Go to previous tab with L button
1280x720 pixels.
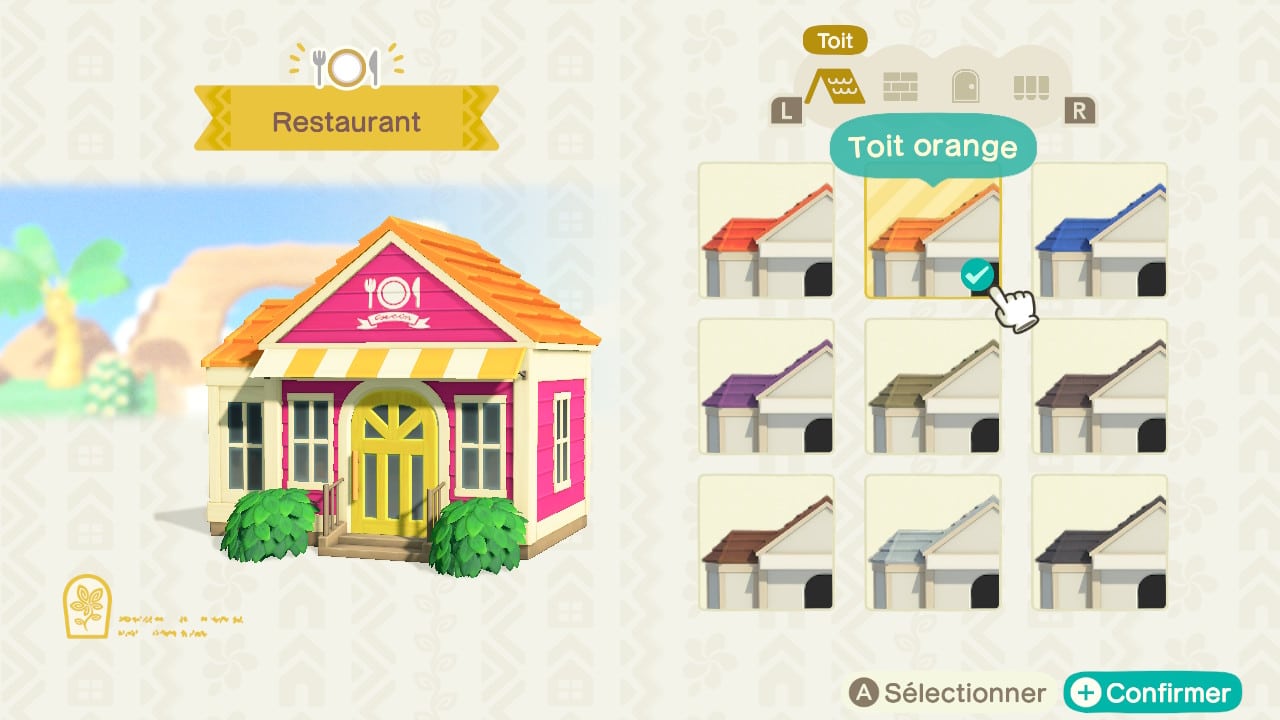pos(786,111)
